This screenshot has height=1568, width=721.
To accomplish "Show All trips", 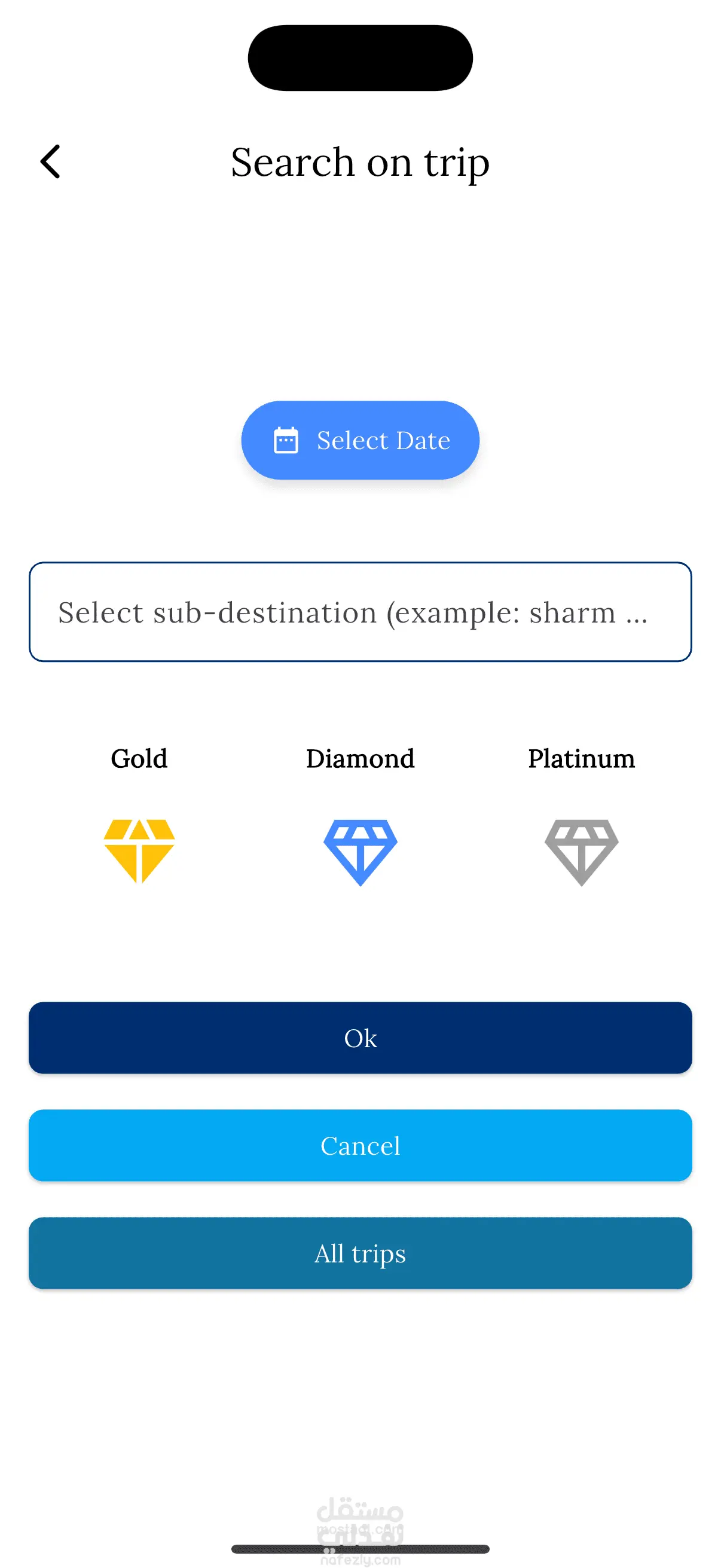I will coord(360,1253).
